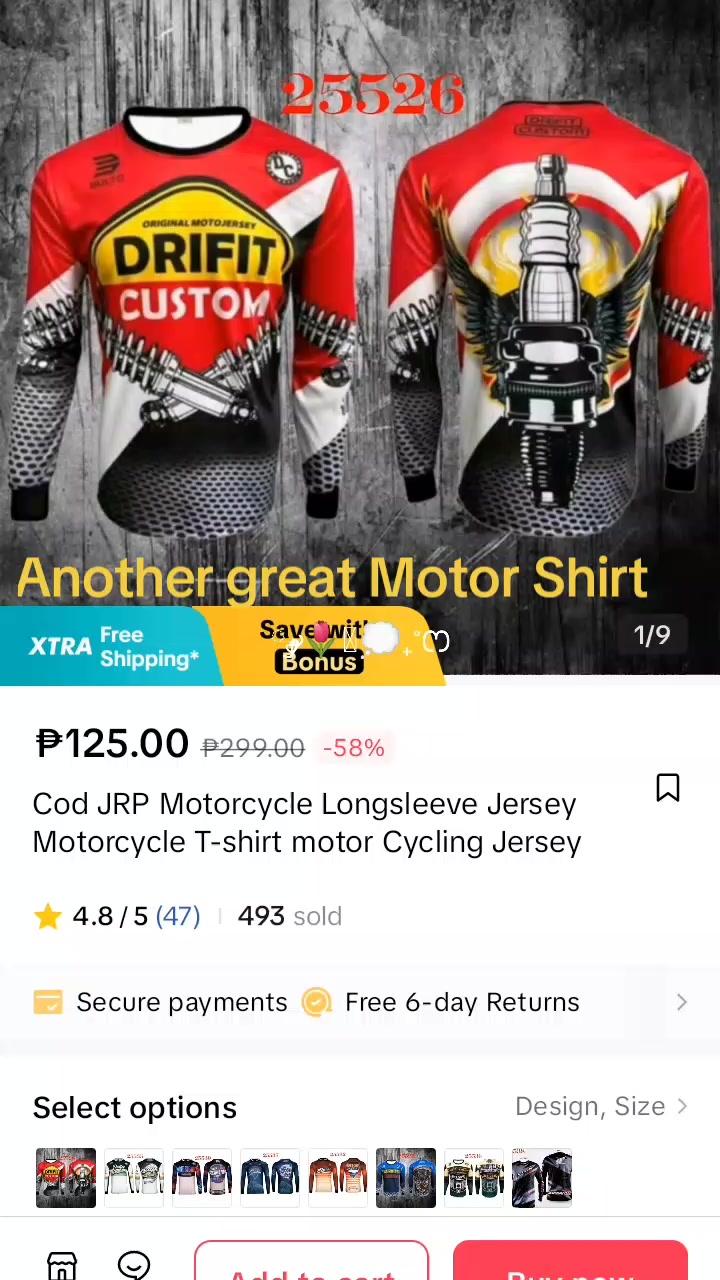Viewport: 720px width, 1280px height.
Task: Choose the white jersey design thumbnail
Action: pyautogui.click(x=134, y=1178)
